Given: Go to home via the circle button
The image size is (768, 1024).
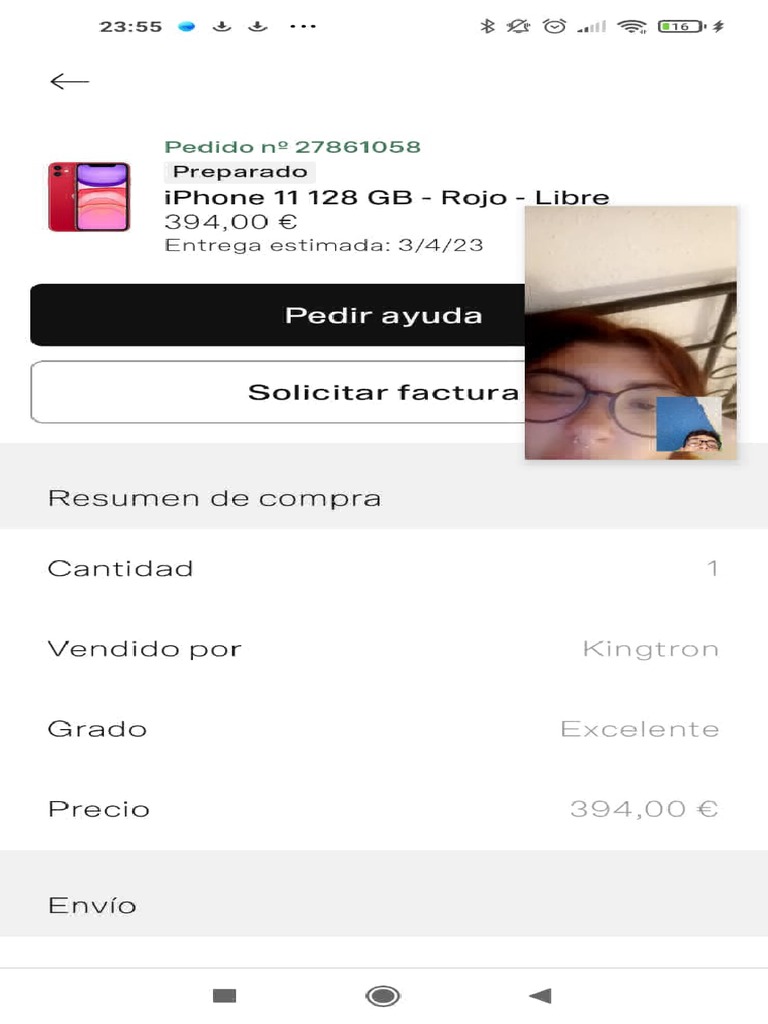Looking at the screenshot, I should [x=383, y=995].
